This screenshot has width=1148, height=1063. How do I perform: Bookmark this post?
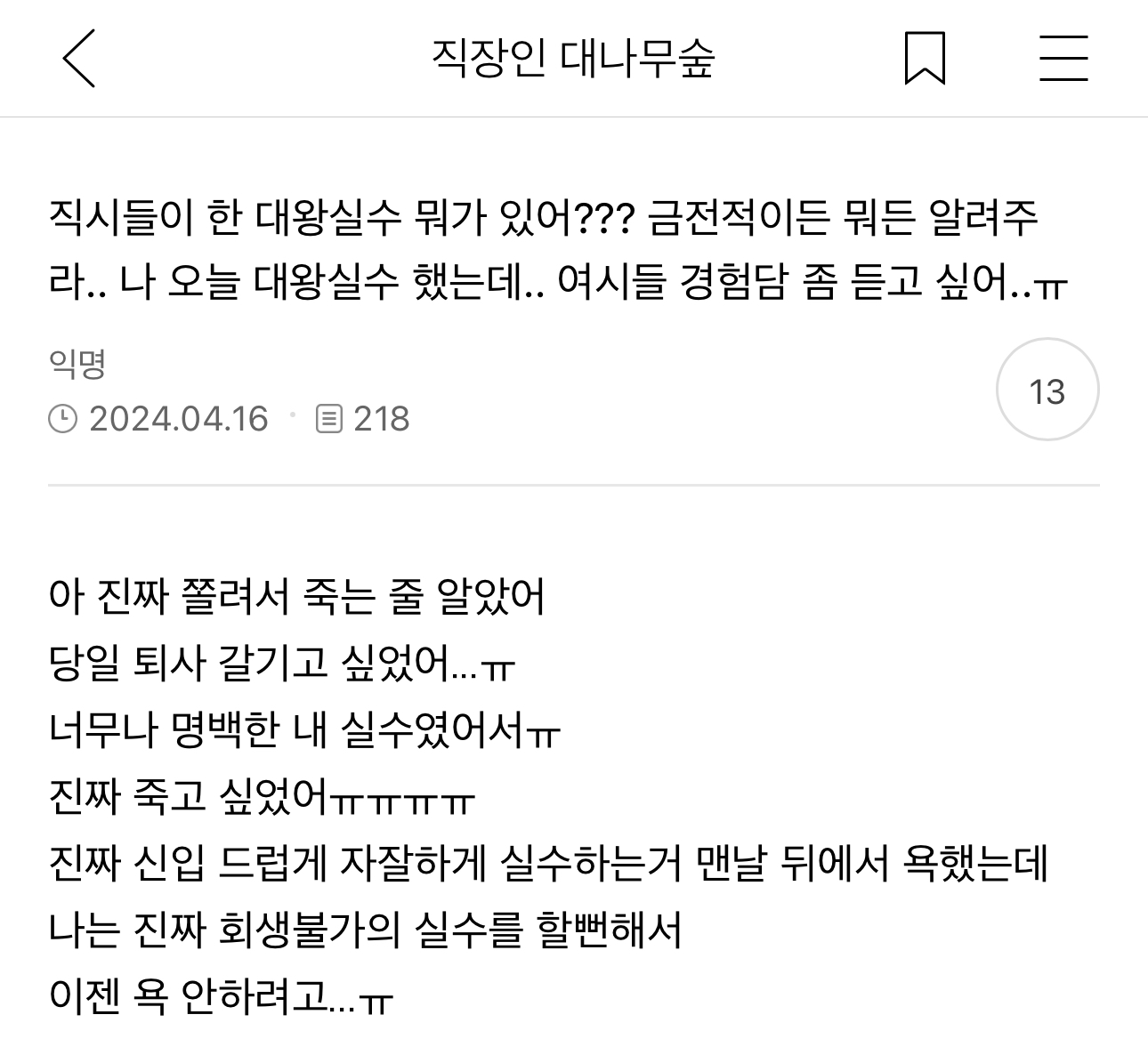tap(925, 58)
